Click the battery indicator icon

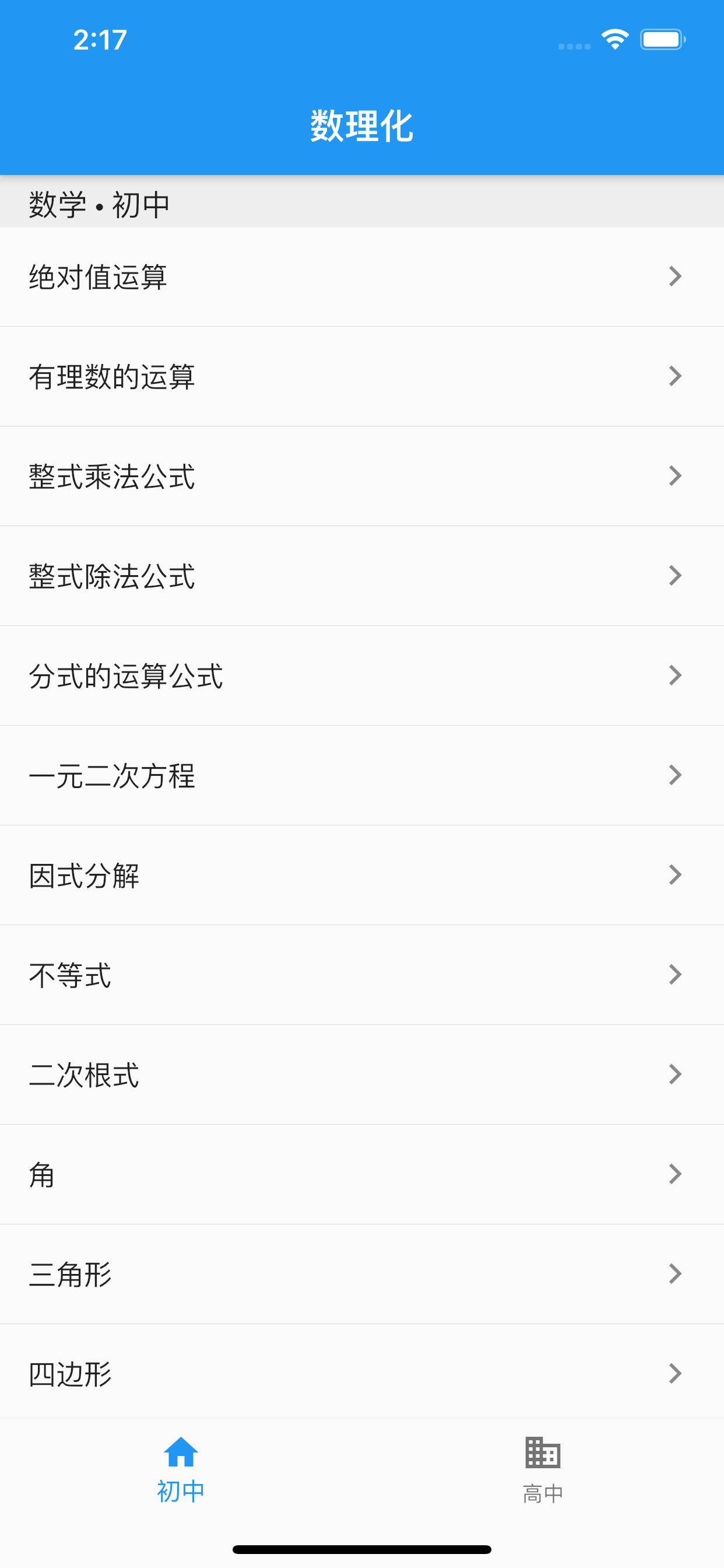coord(661,39)
